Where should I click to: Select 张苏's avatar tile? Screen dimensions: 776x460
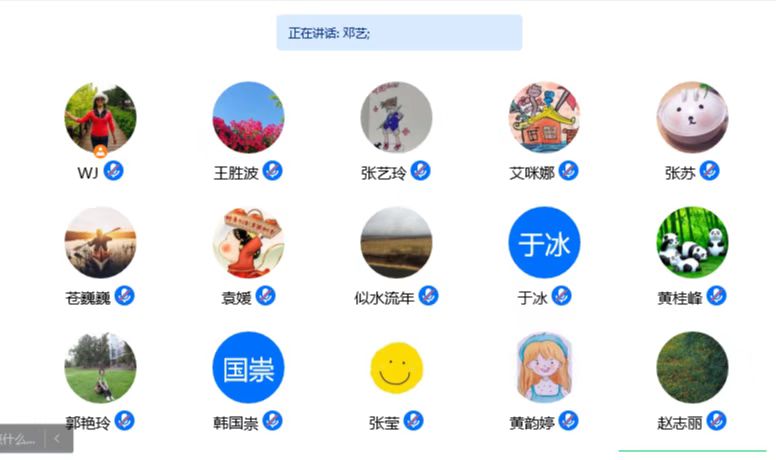click(692, 117)
